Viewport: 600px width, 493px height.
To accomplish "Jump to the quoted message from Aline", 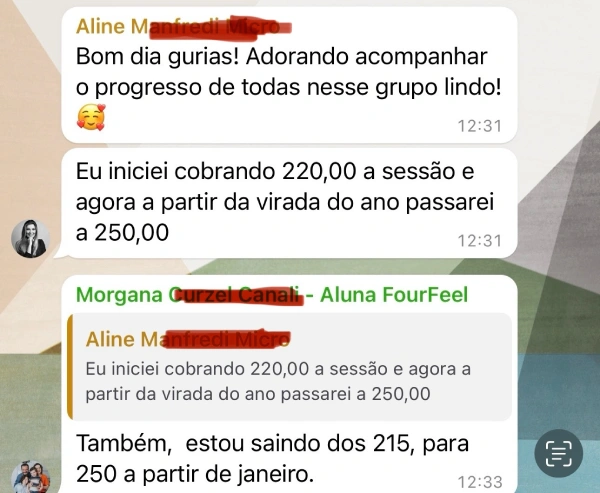I will click(x=289, y=367).
